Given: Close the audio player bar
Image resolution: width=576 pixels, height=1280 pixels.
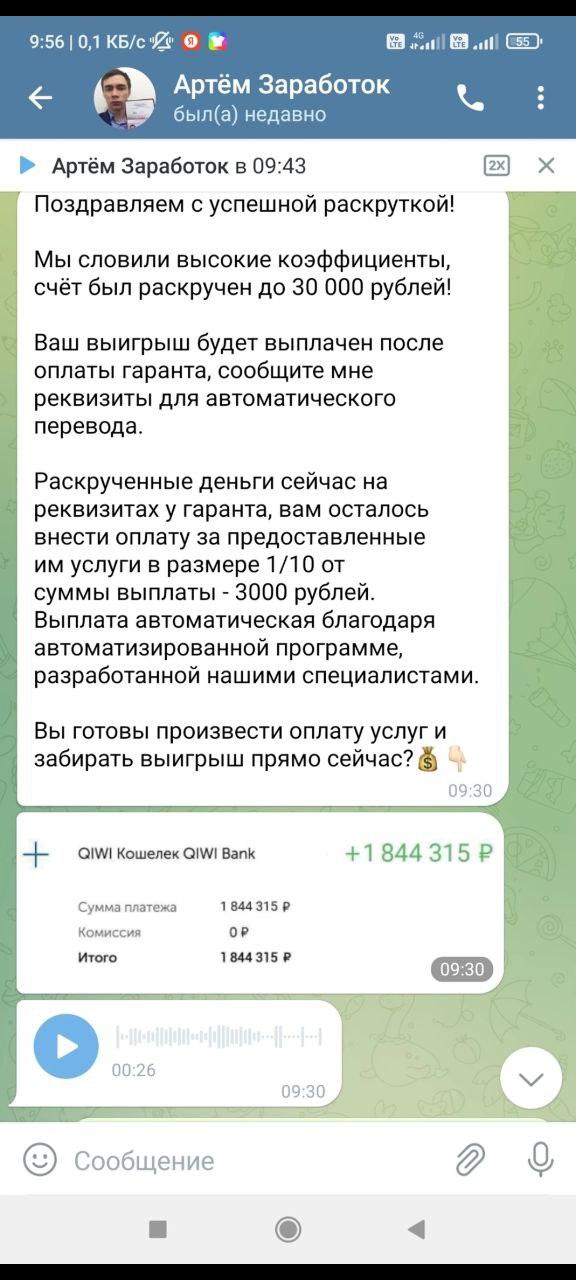Looking at the screenshot, I should pyautogui.click(x=546, y=165).
